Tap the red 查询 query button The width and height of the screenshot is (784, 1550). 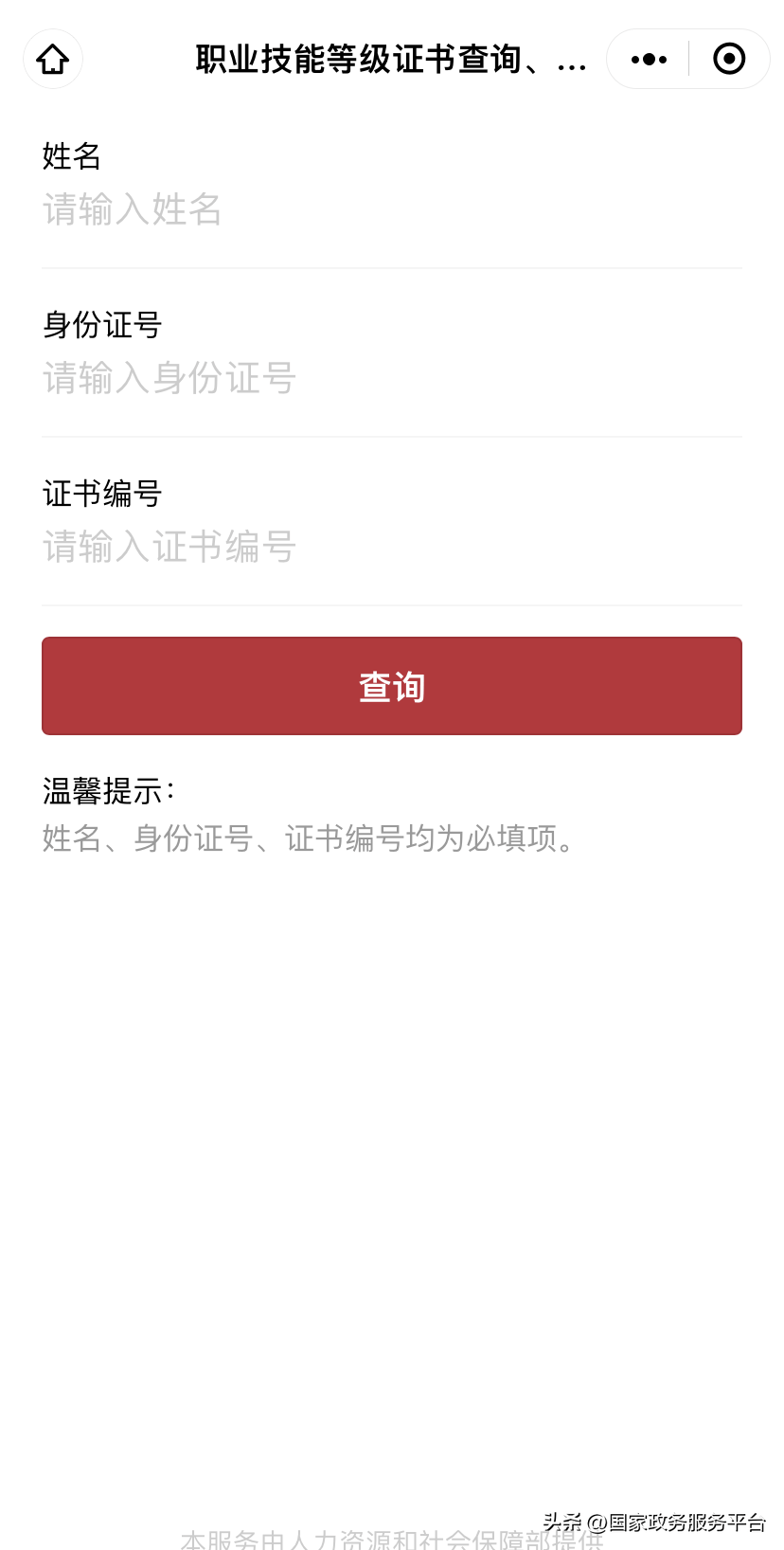[391, 686]
